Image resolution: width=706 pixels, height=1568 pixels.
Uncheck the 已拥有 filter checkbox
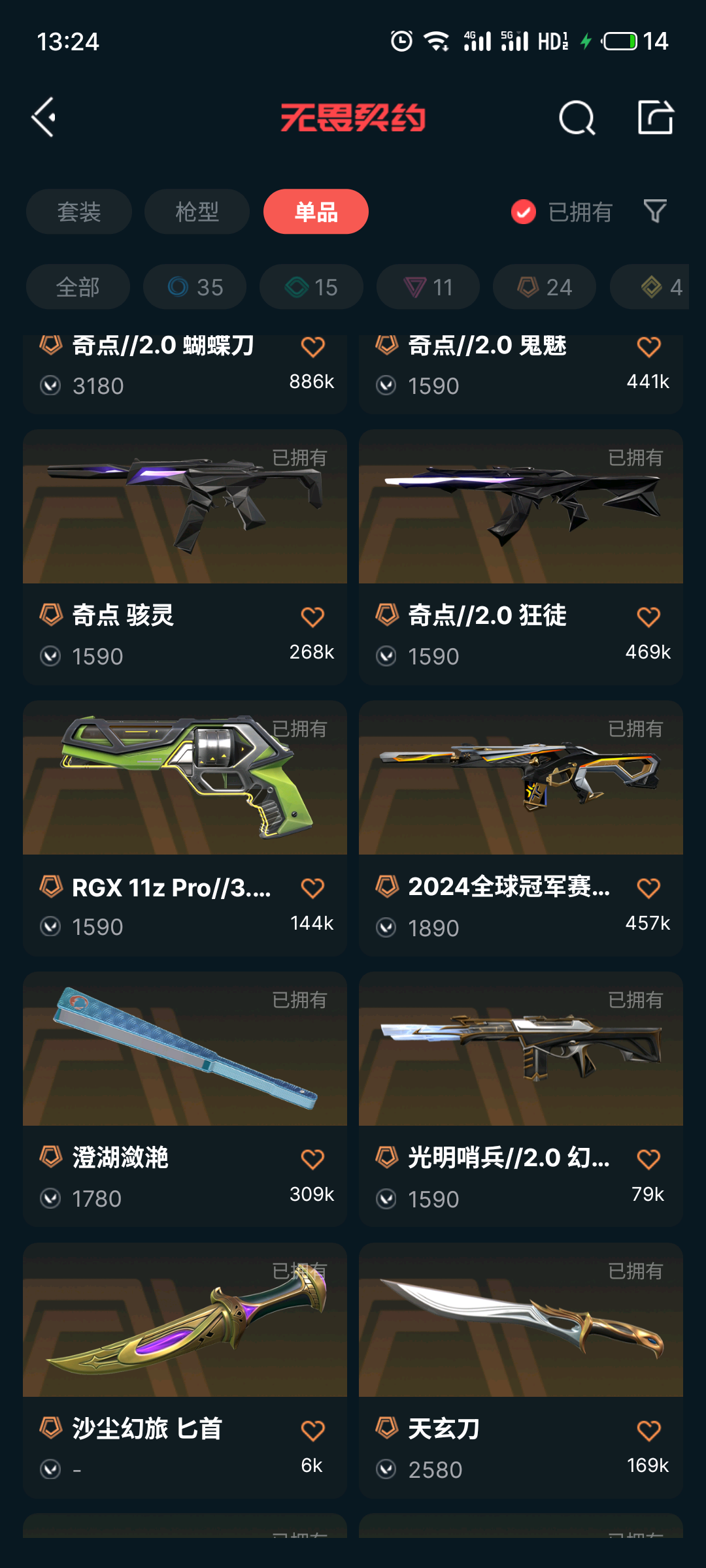coord(524,212)
